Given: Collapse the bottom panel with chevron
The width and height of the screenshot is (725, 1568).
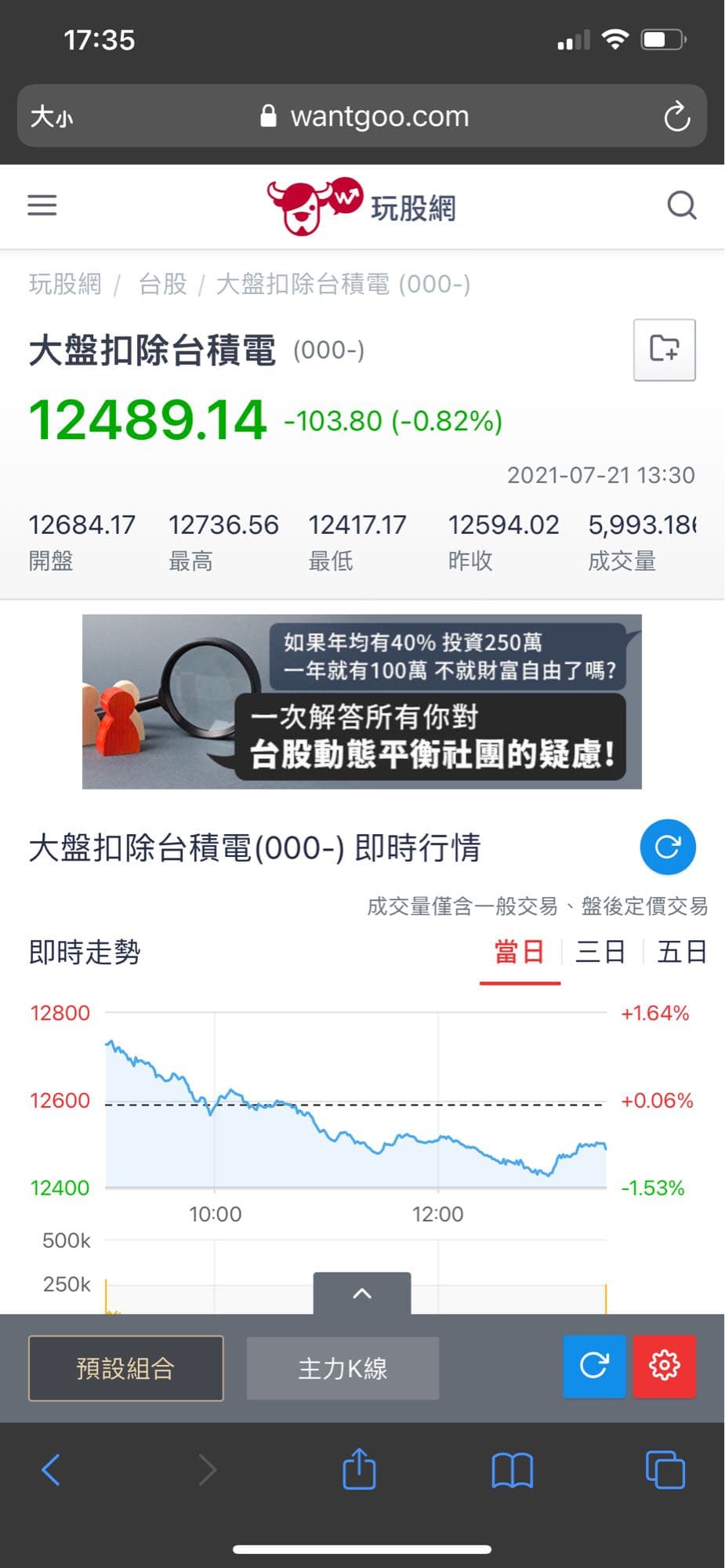Looking at the screenshot, I should 361,1294.
